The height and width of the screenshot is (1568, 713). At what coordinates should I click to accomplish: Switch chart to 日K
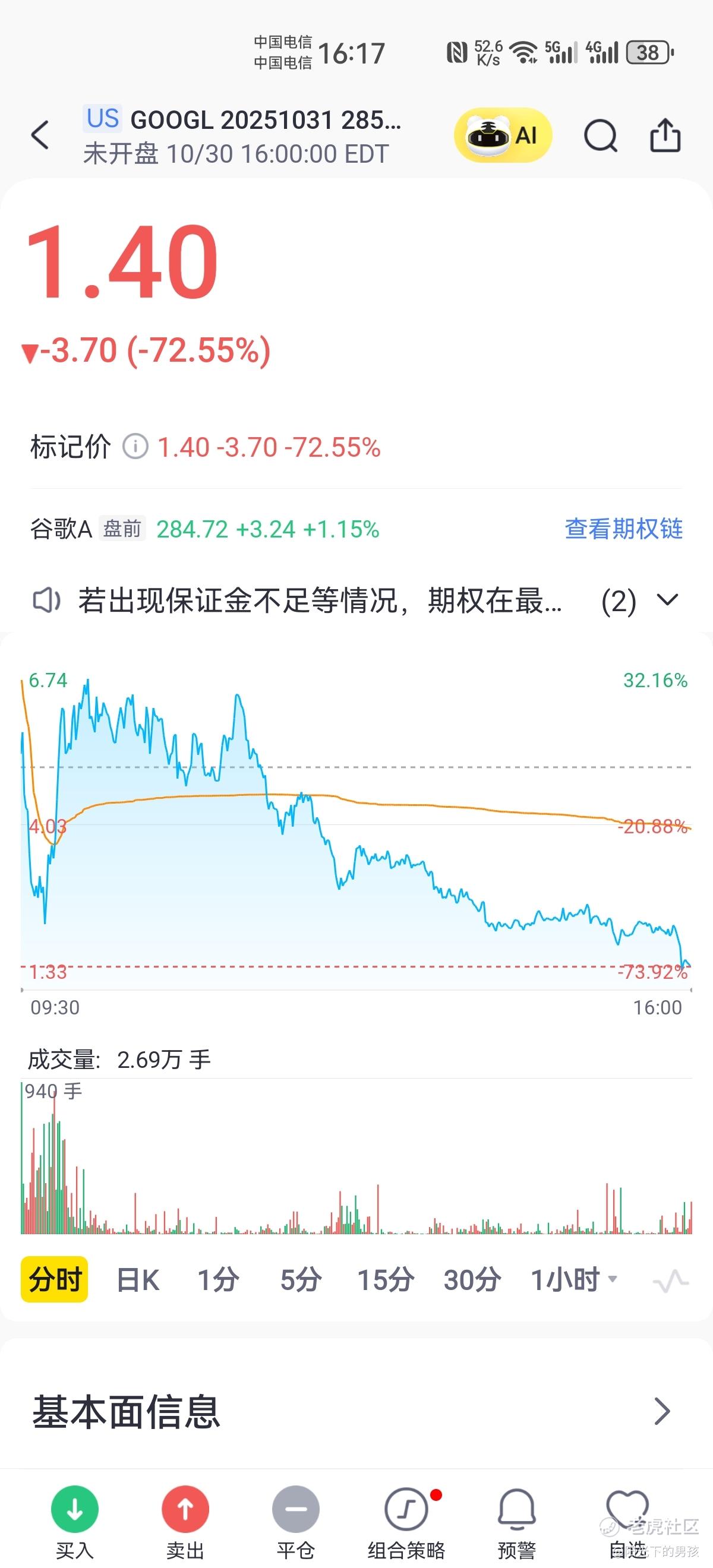[138, 1280]
